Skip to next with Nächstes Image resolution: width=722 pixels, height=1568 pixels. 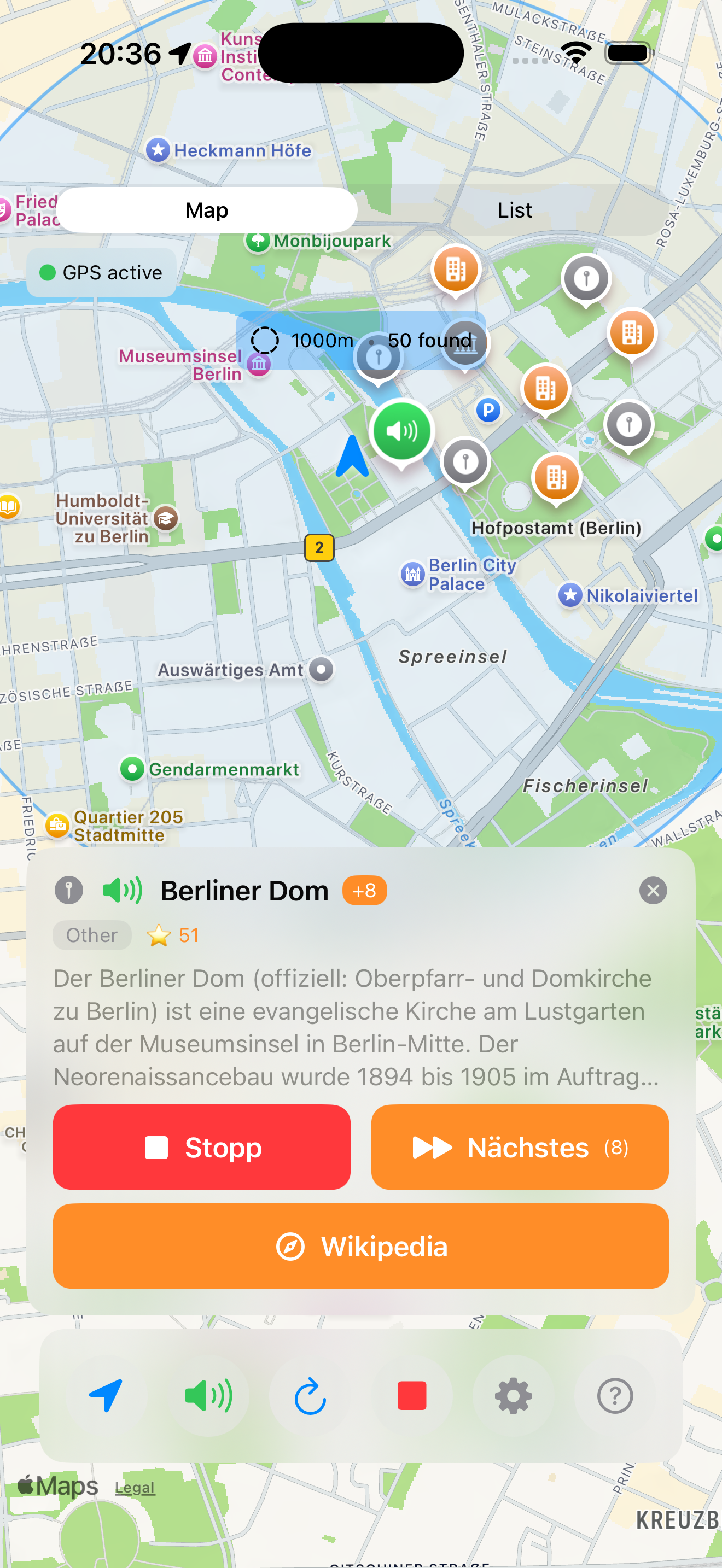[x=519, y=1147]
